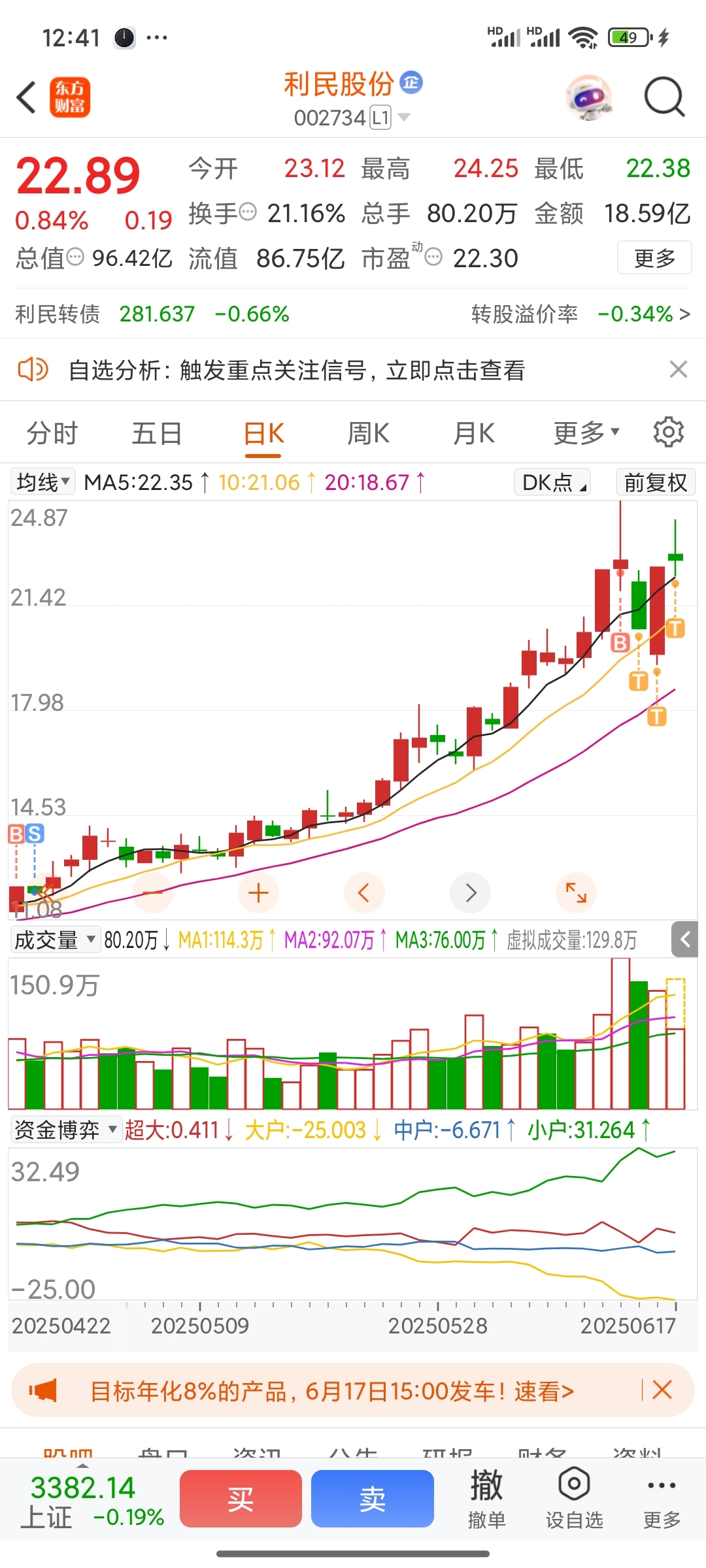Expand chart to fullscreen

click(x=576, y=892)
